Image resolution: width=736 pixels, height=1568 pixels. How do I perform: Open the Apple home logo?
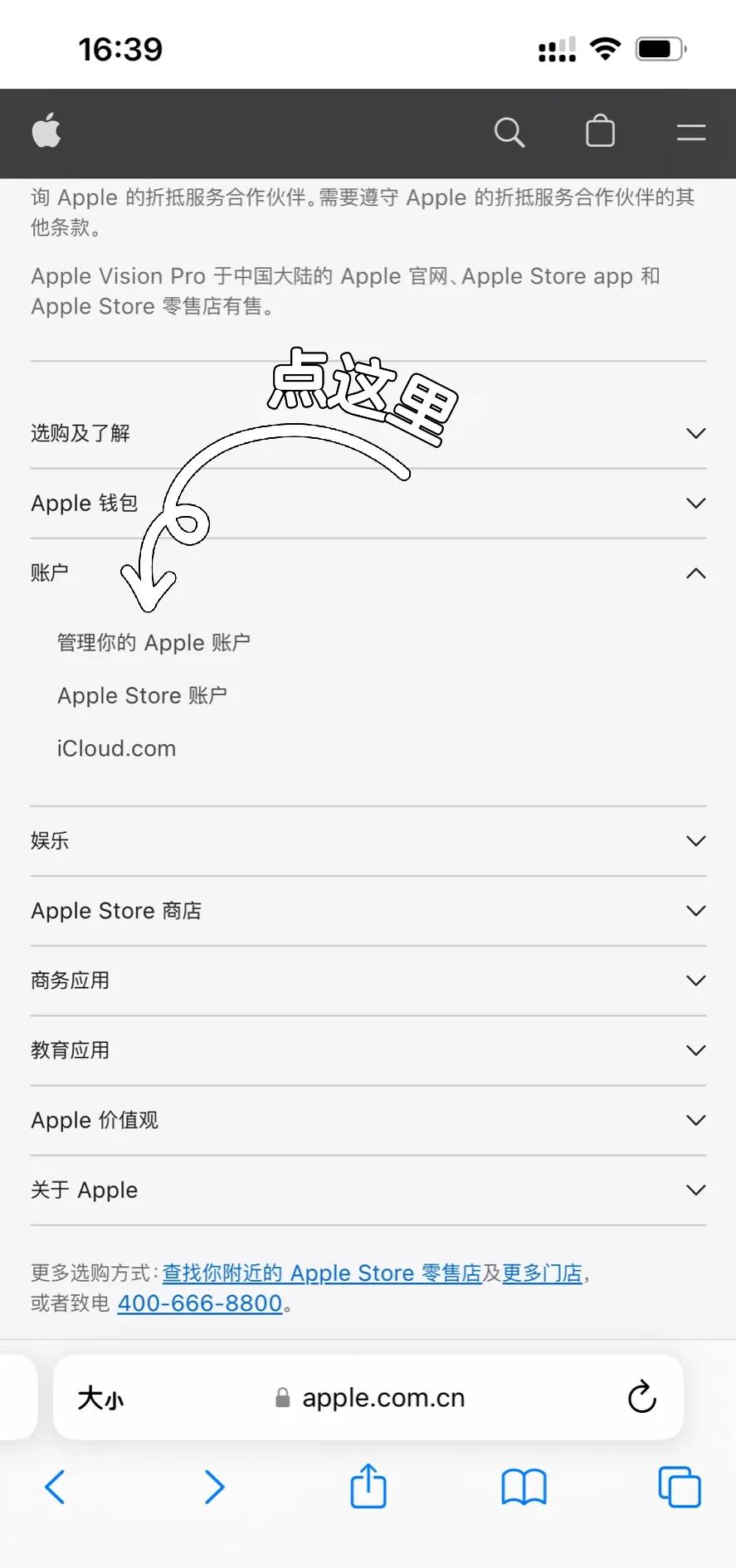click(x=46, y=131)
